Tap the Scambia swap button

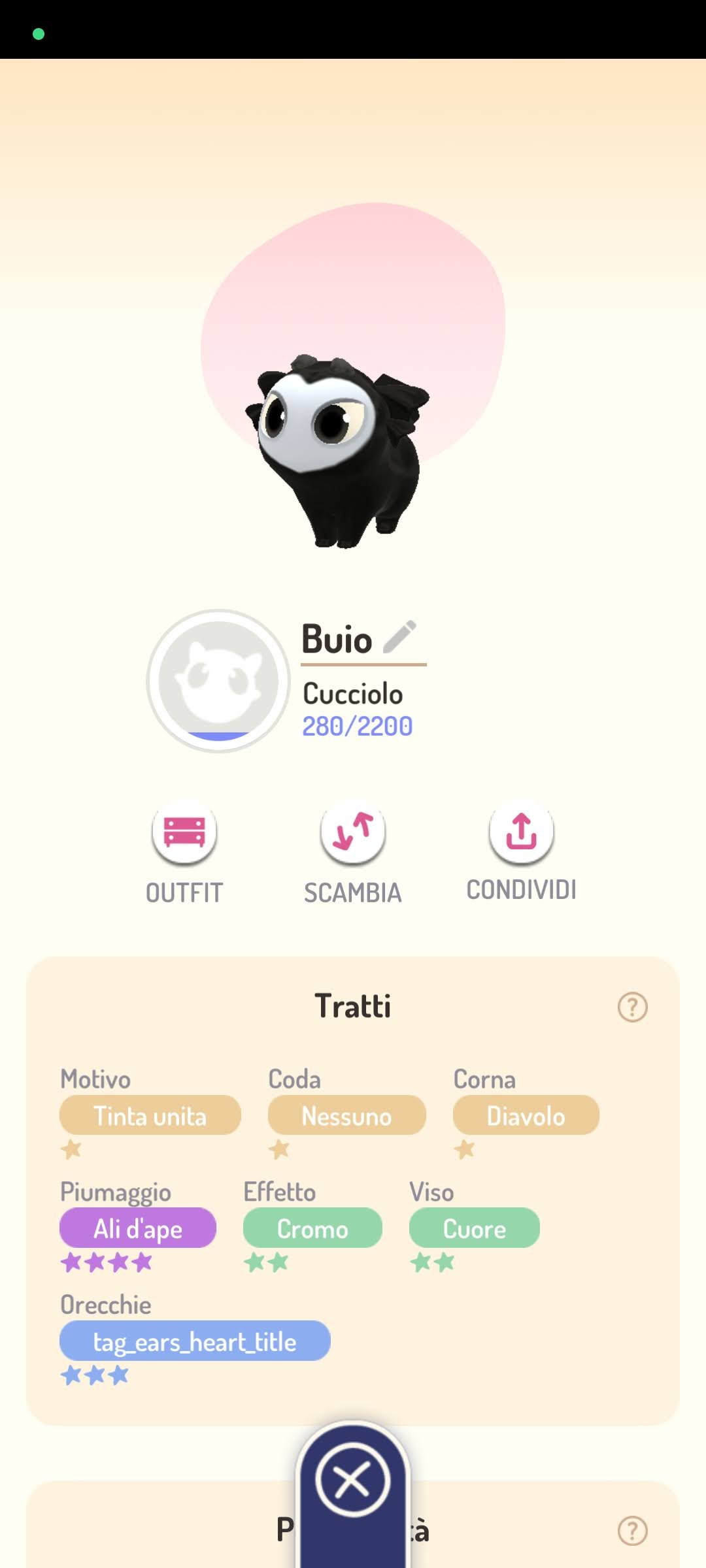pyautogui.click(x=353, y=833)
